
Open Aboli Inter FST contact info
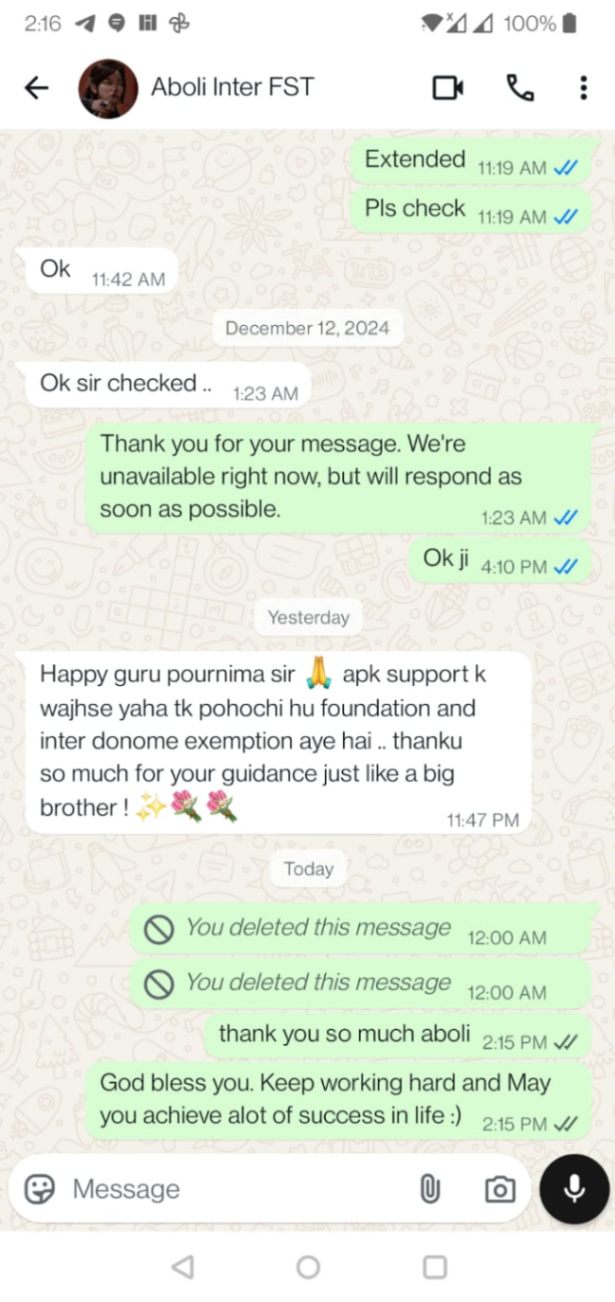pyautogui.click(x=232, y=88)
